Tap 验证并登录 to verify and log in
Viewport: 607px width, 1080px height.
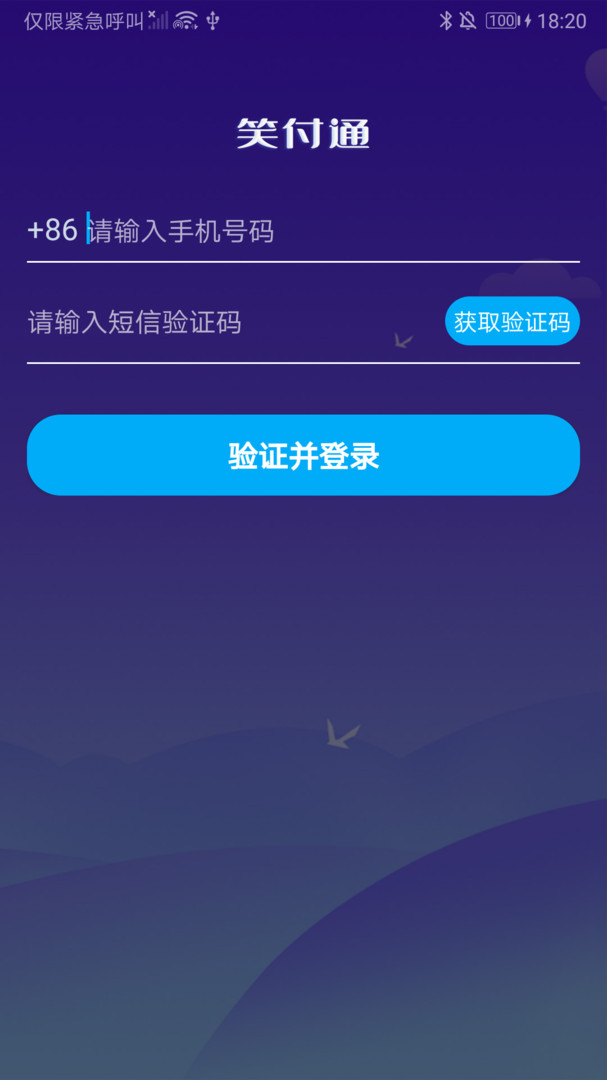(303, 456)
